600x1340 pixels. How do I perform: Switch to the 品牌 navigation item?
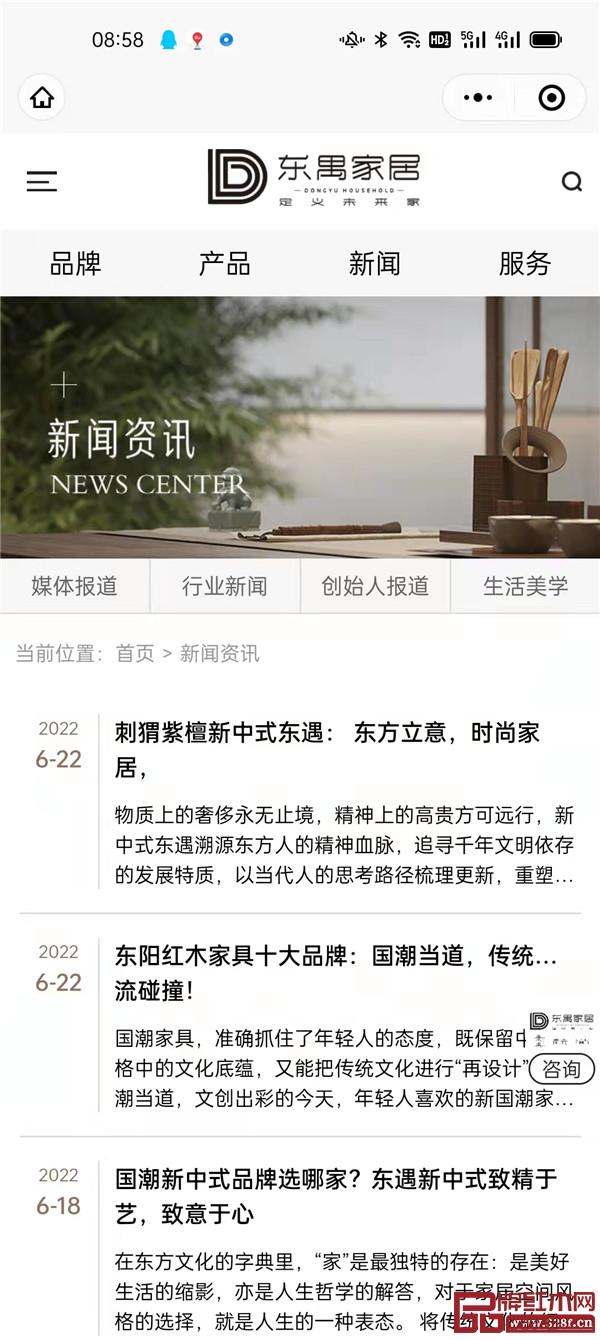[76, 264]
